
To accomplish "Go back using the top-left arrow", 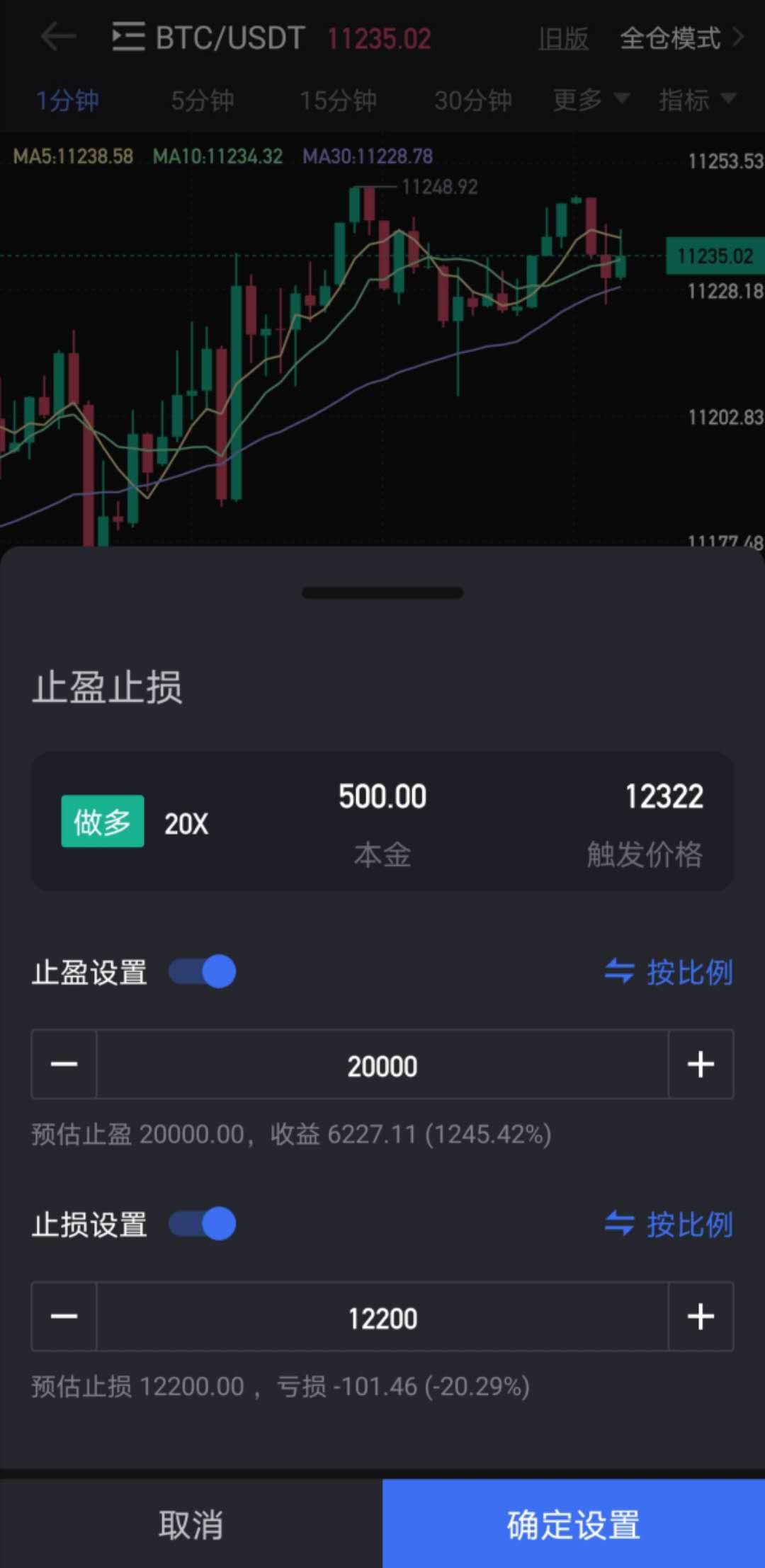I will pos(58,37).
